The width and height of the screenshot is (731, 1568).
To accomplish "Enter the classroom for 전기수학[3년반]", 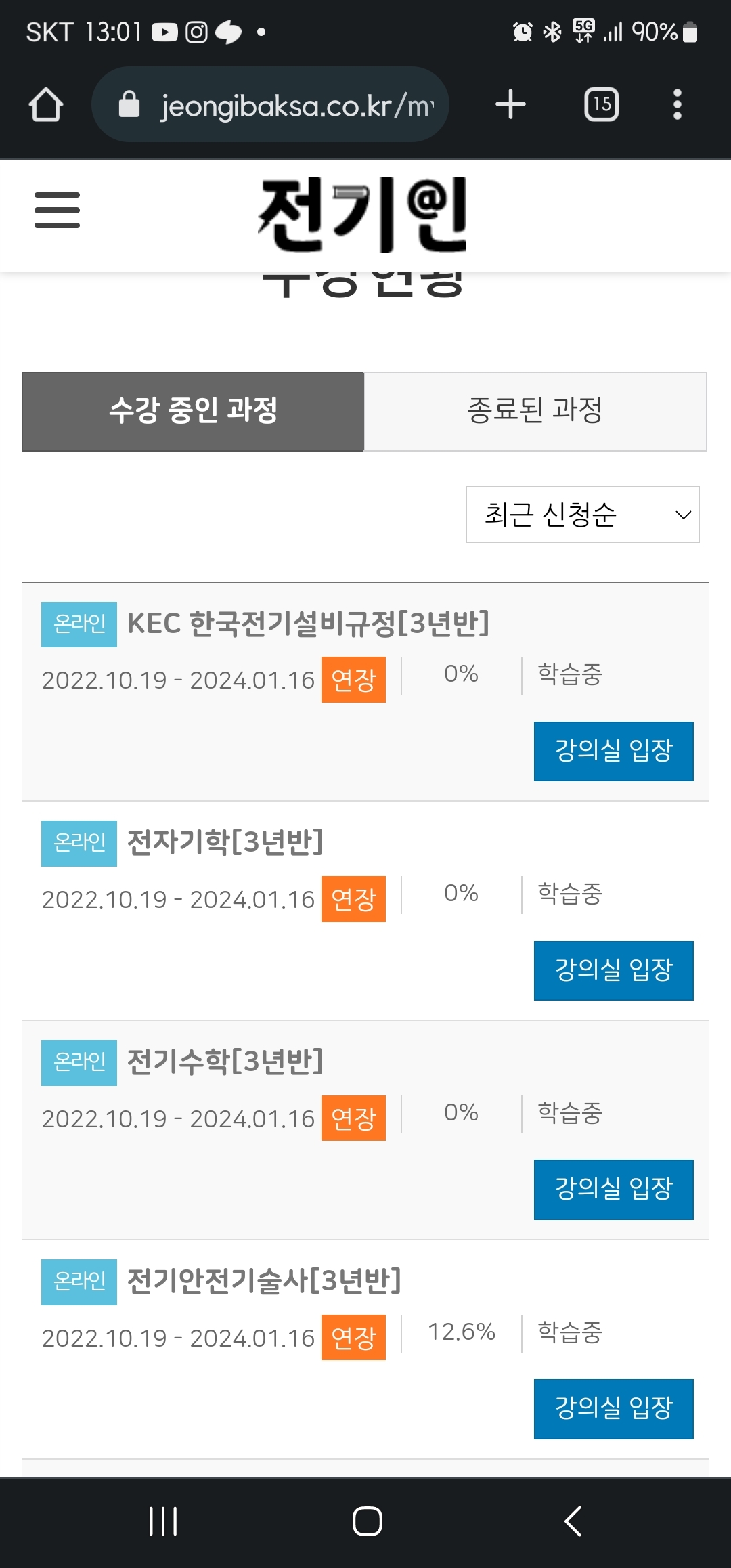I will click(614, 1190).
